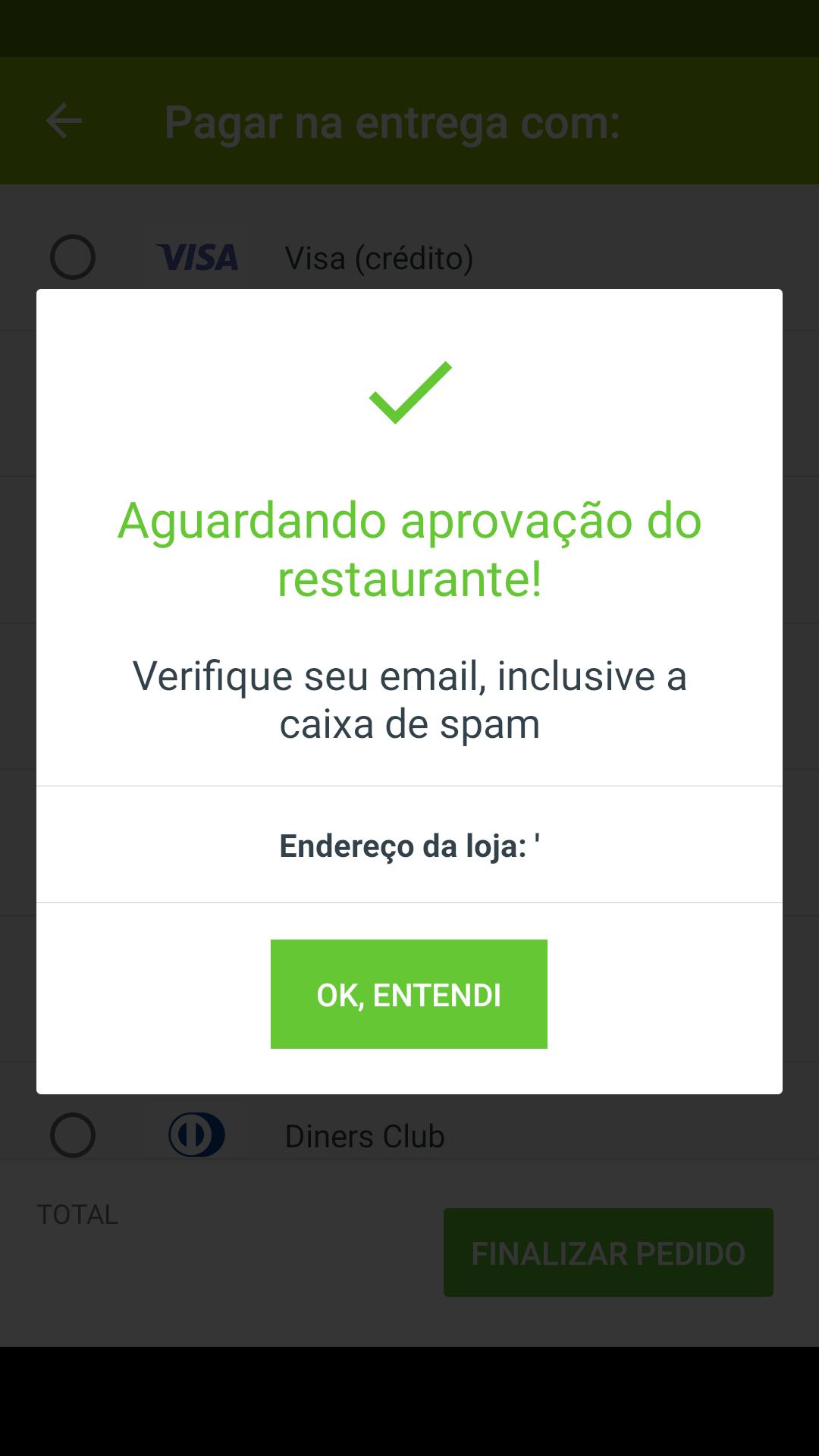Choose Diners Club payment option

pos(73,1135)
